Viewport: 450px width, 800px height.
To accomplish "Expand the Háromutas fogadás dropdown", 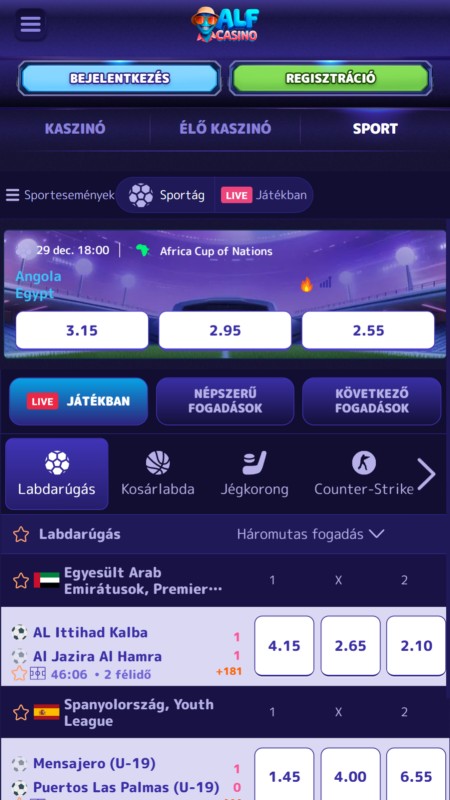I will coord(310,534).
